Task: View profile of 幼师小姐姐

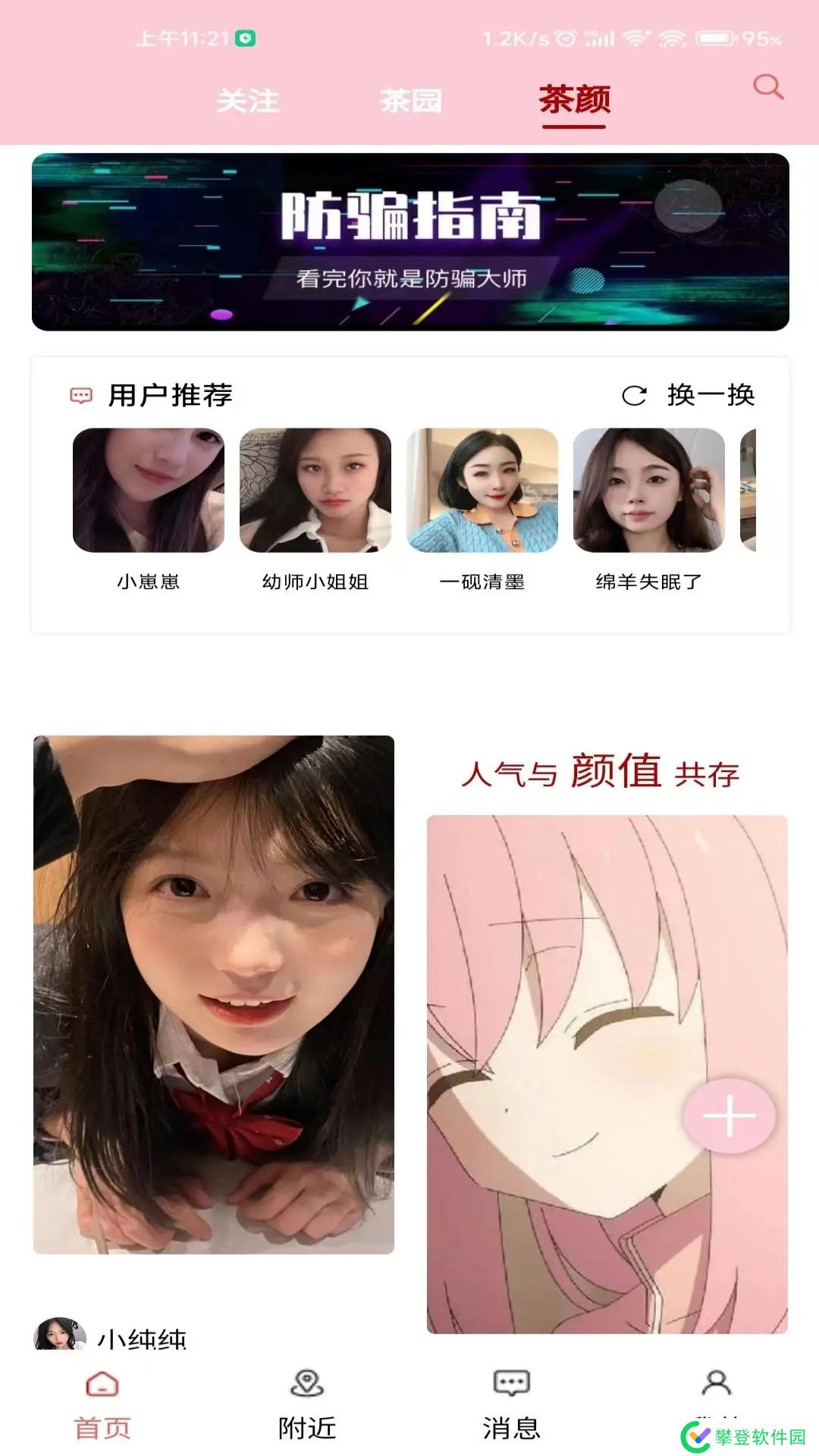Action: pyautogui.click(x=315, y=491)
